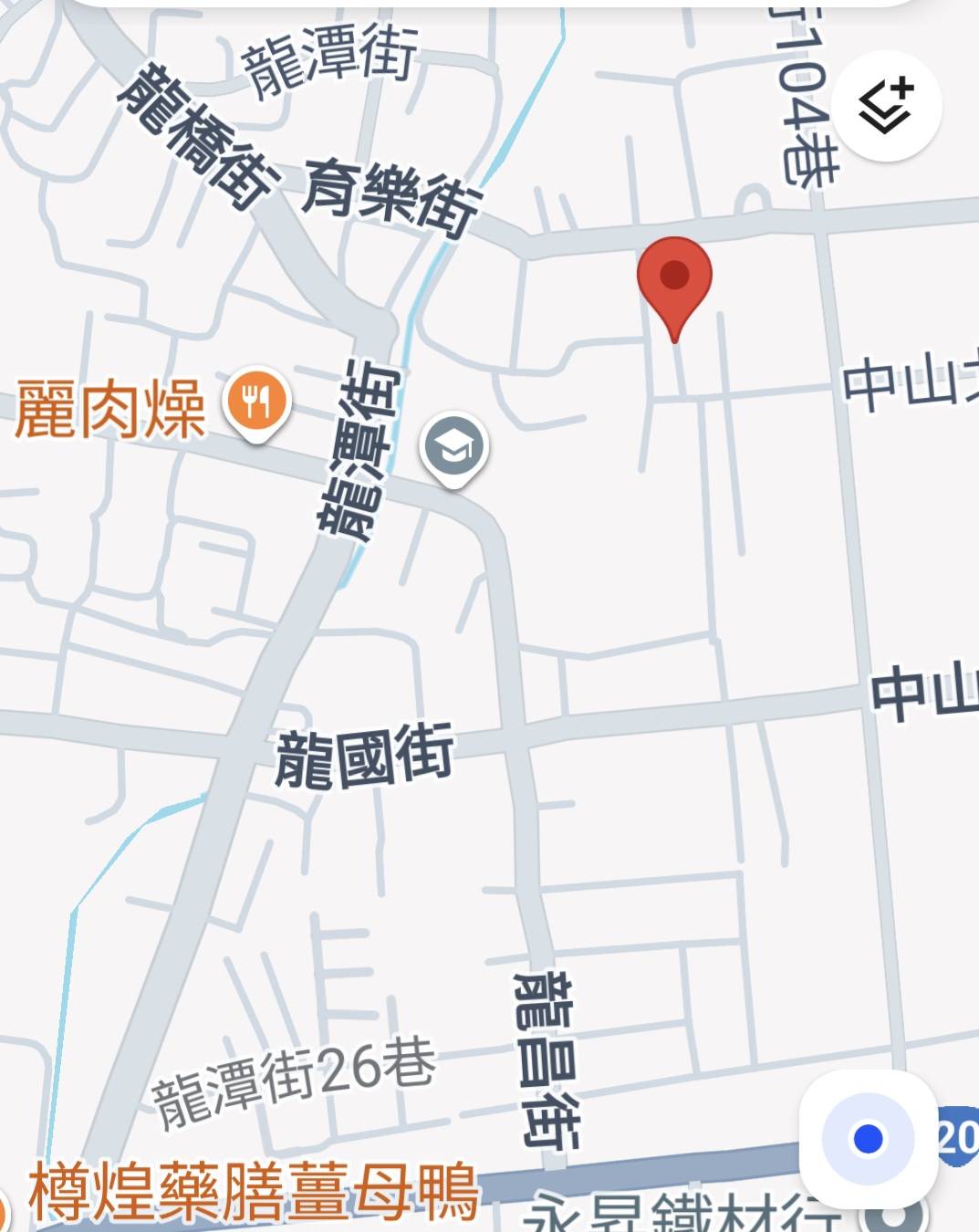Screen dimensions: 979x1232
Task: Open the 樽煌藥膳薑母鴨 place label
Action: 254,1193
